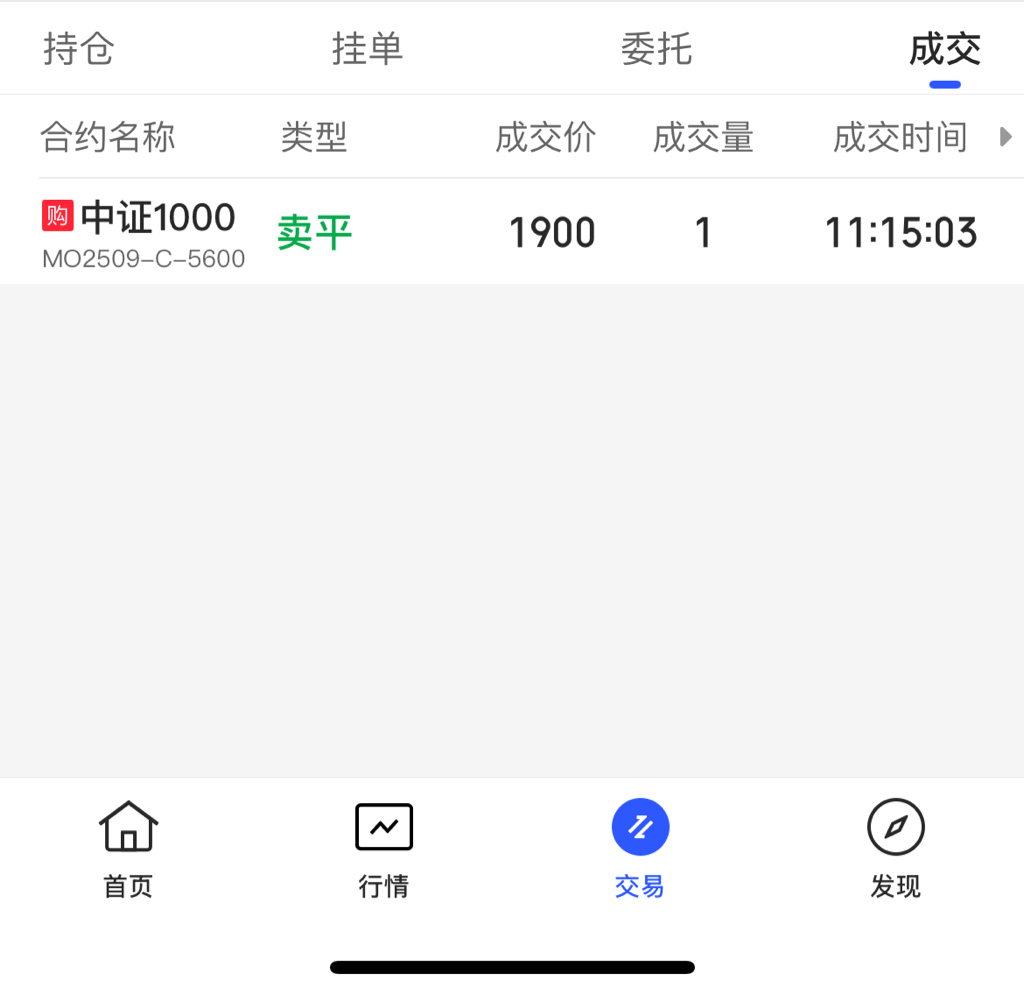
Task: Switch to the 发现 discover tab
Action: (x=895, y=849)
